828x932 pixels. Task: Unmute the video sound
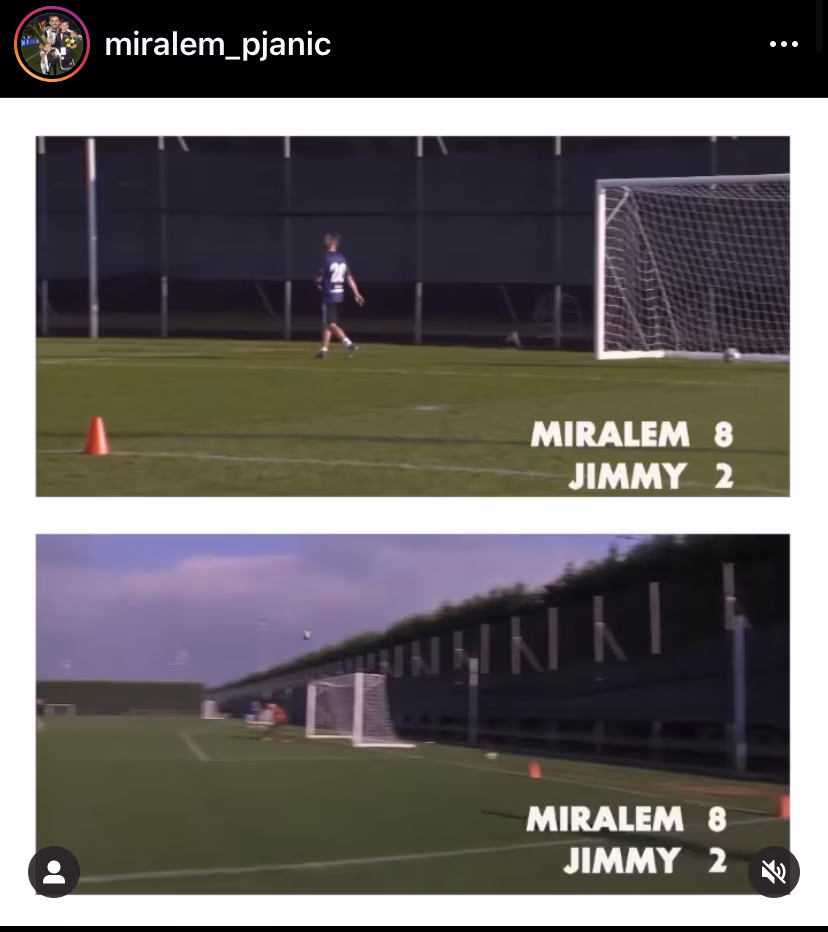click(x=774, y=872)
